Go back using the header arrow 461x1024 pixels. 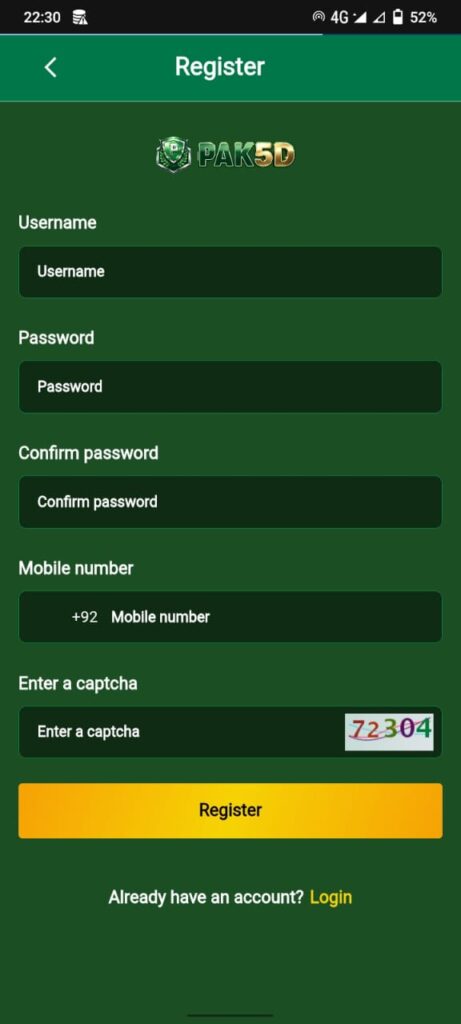pyautogui.click(x=50, y=67)
